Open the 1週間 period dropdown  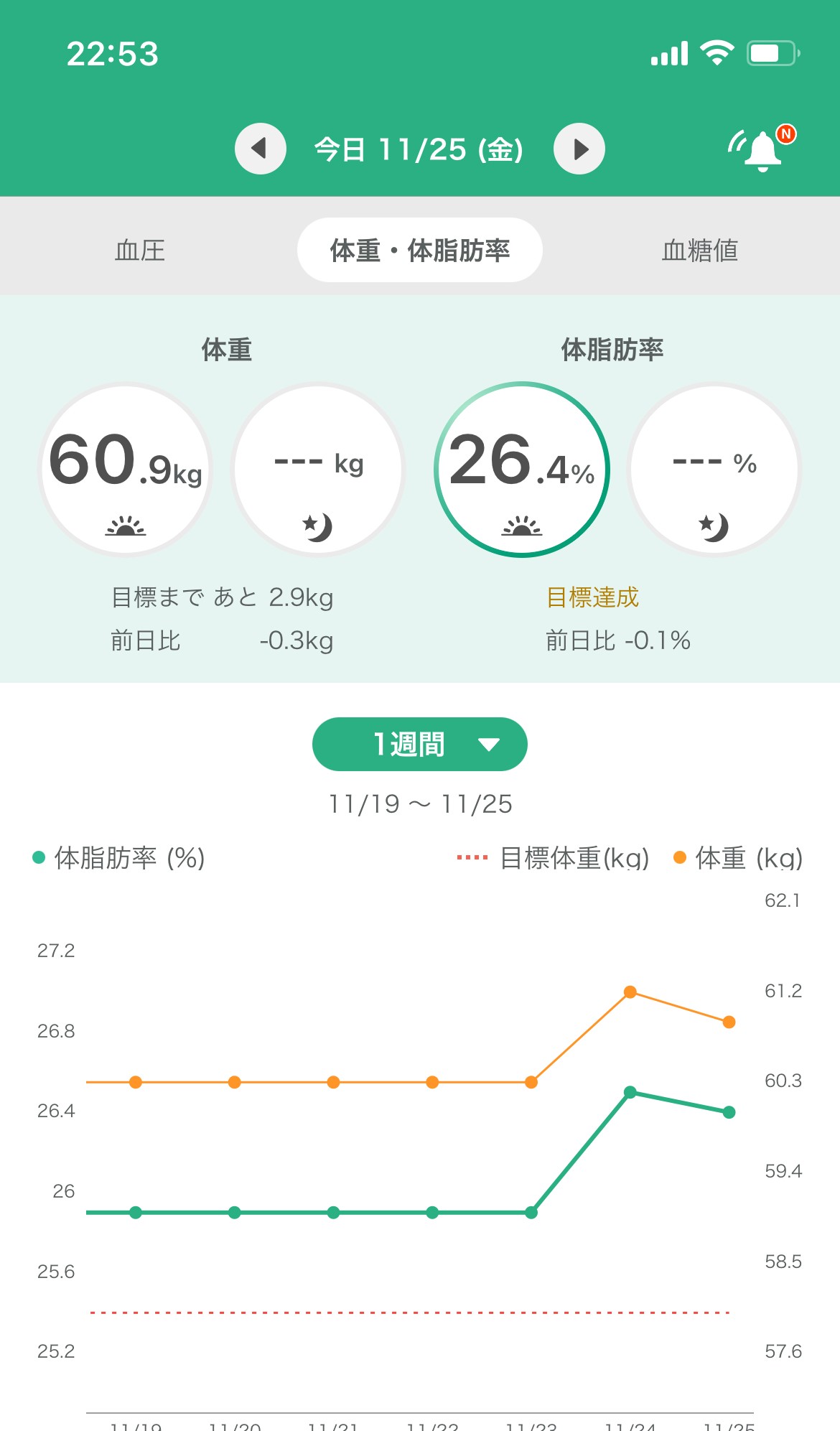[420, 745]
